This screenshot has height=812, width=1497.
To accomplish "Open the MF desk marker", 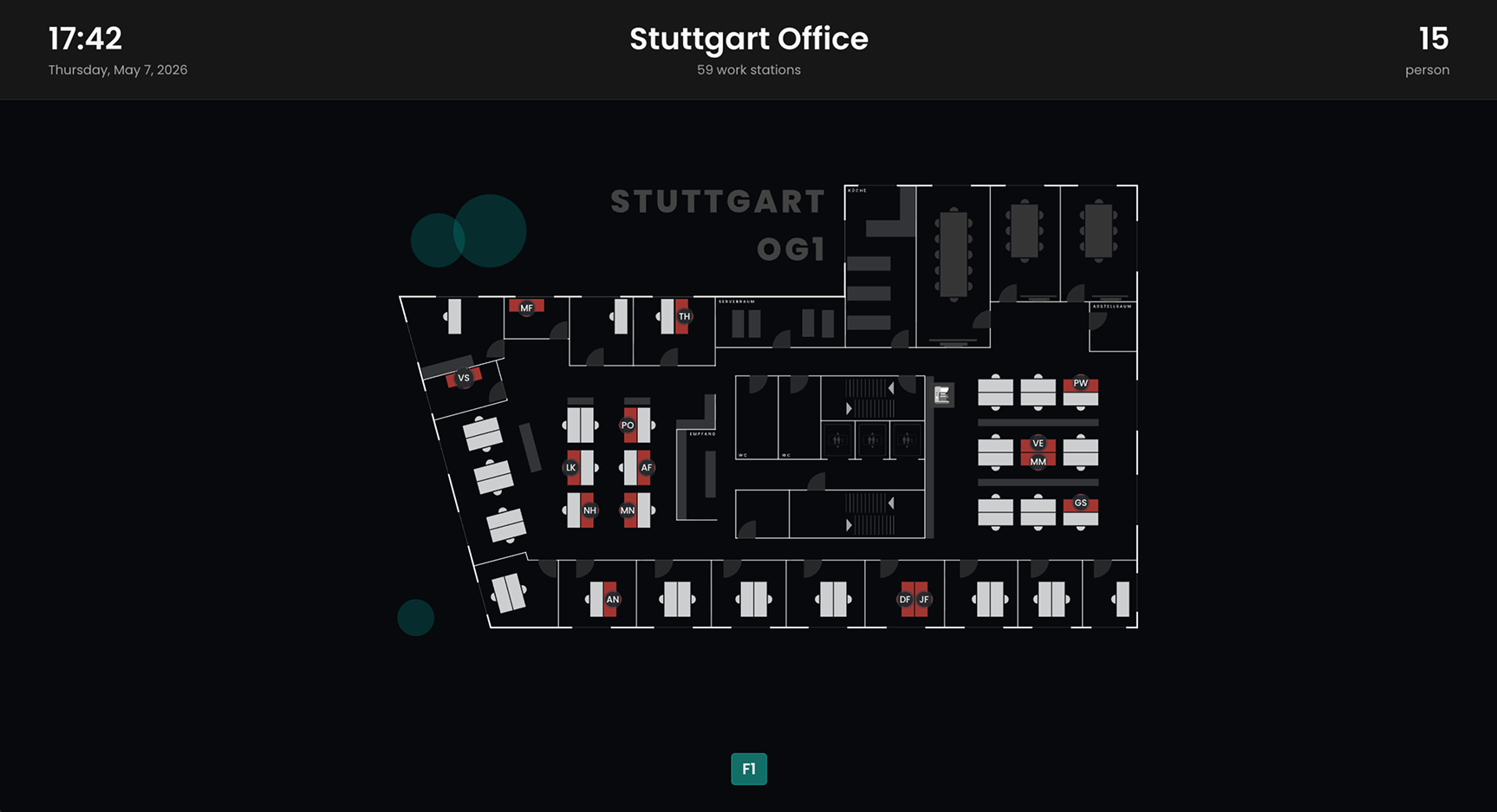I will [x=526, y=309].
